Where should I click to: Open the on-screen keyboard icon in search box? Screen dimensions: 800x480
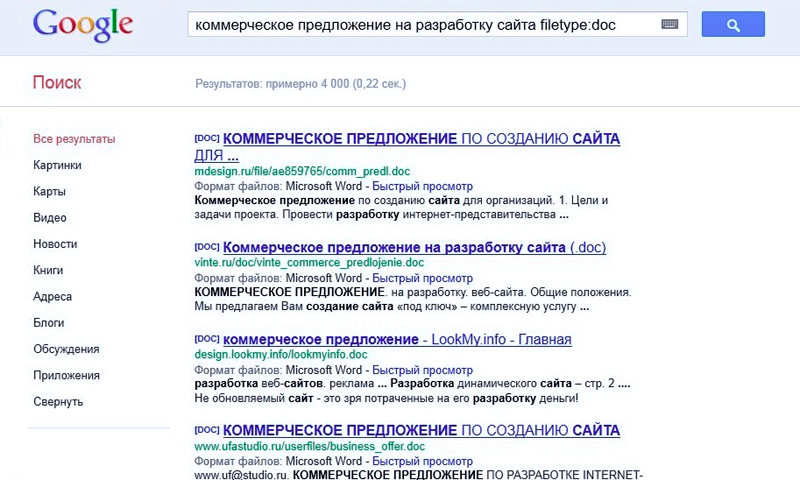click(669, 25)
